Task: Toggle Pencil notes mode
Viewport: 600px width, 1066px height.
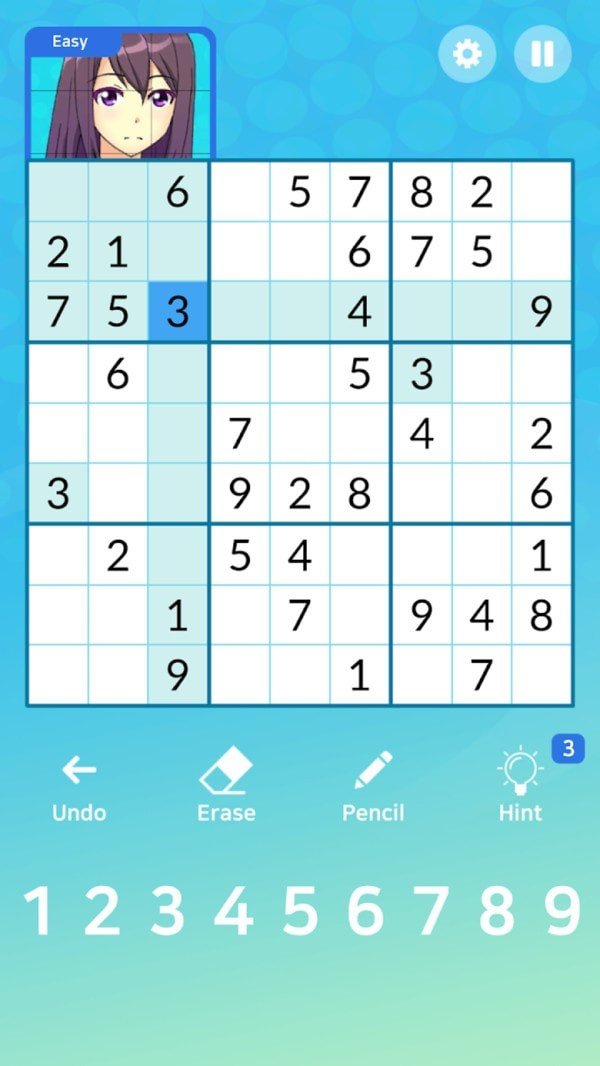Action: point(373,788)
